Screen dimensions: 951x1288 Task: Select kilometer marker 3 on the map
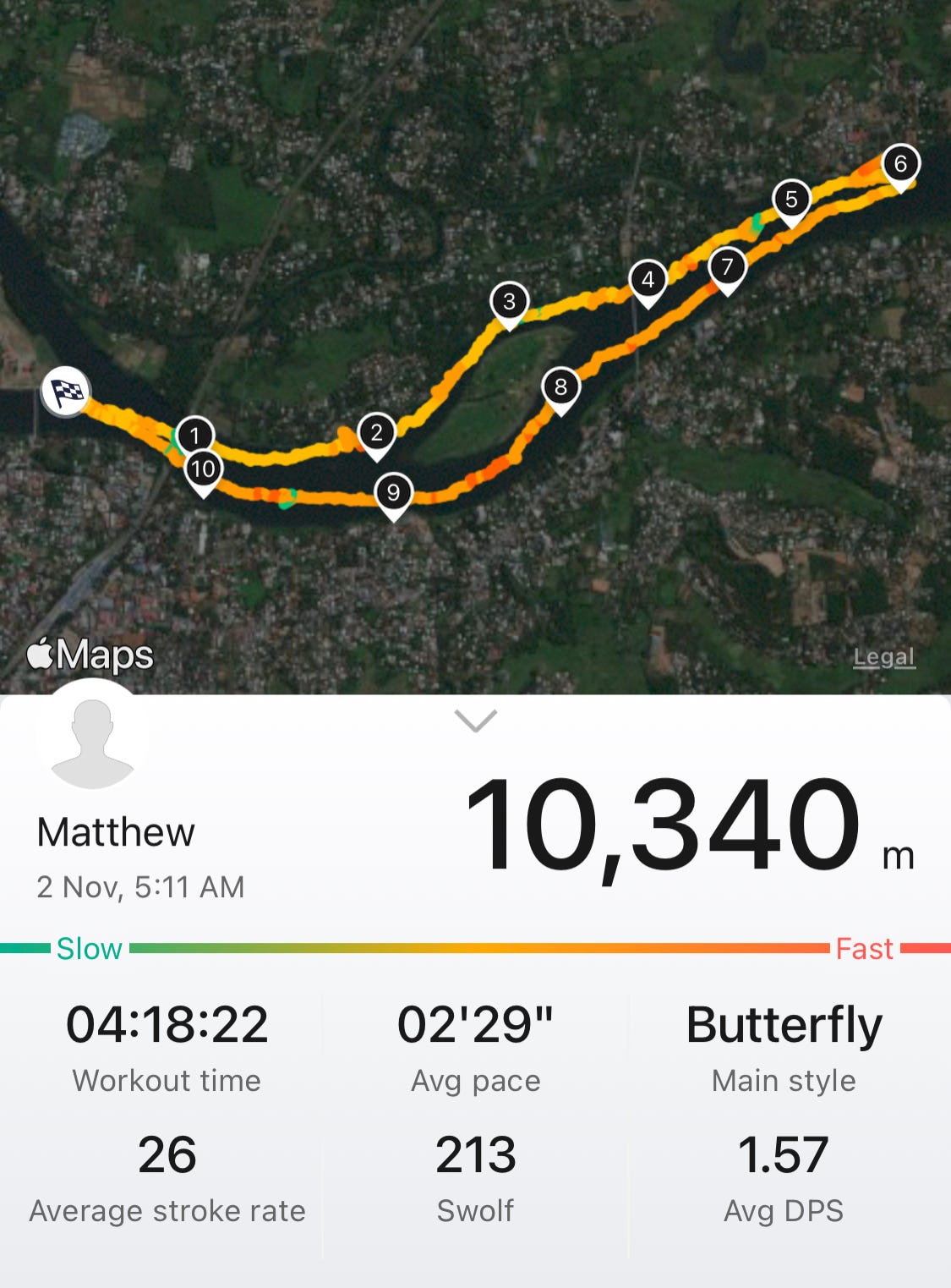tap(508, 301)
